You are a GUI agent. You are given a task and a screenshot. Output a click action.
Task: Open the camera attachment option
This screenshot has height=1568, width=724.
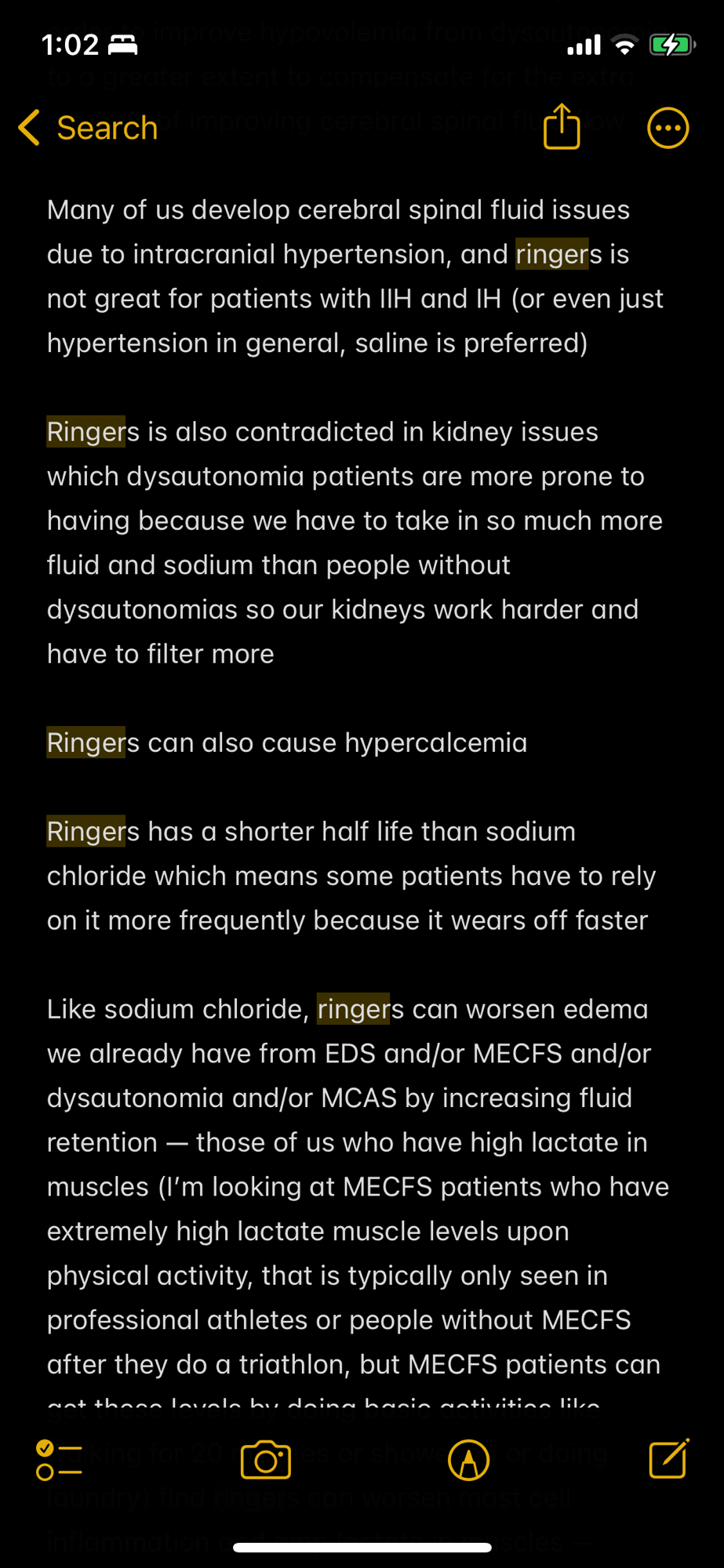tap(266, 1460)
